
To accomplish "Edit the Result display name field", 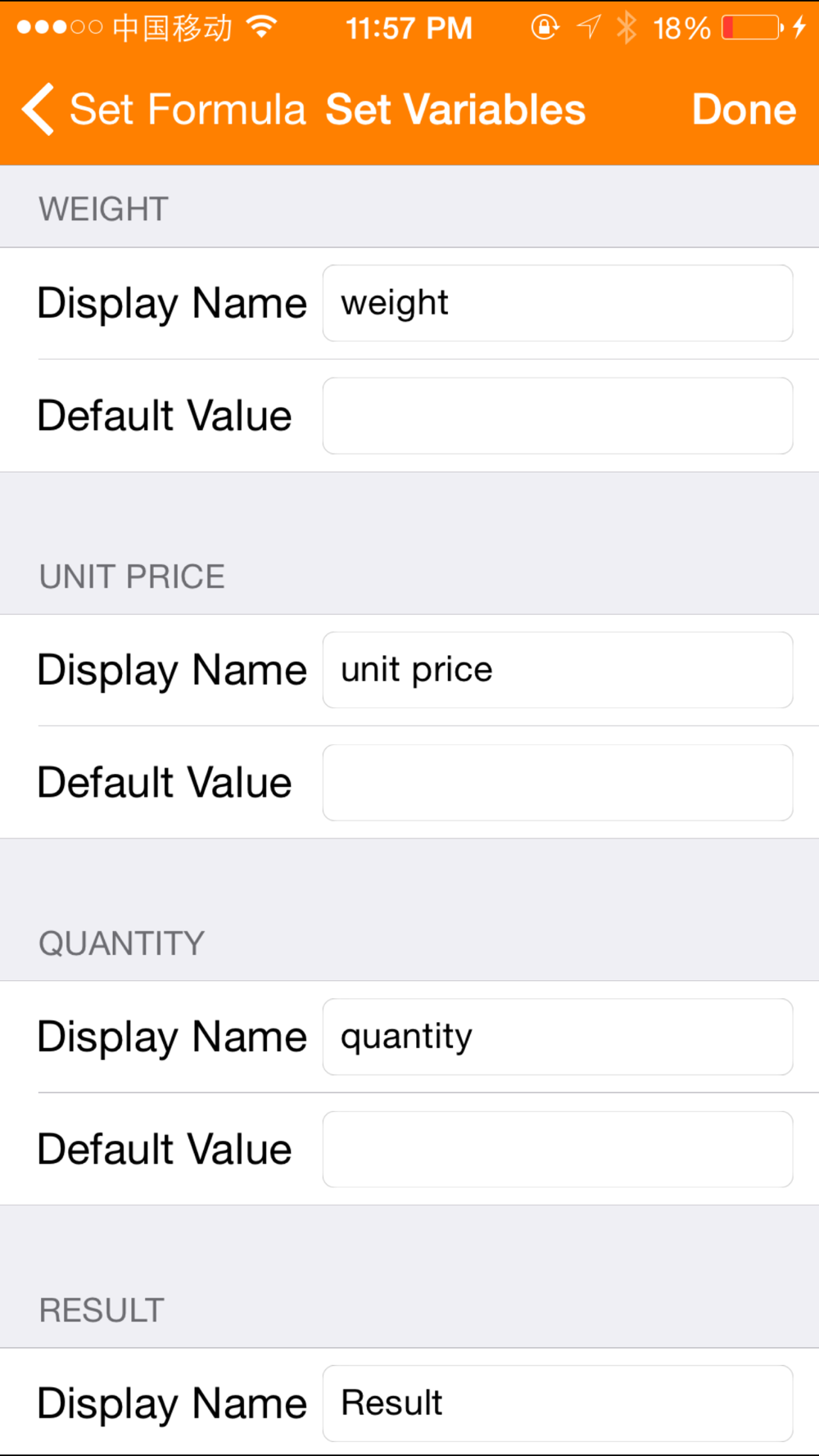I will point(558,1404).
